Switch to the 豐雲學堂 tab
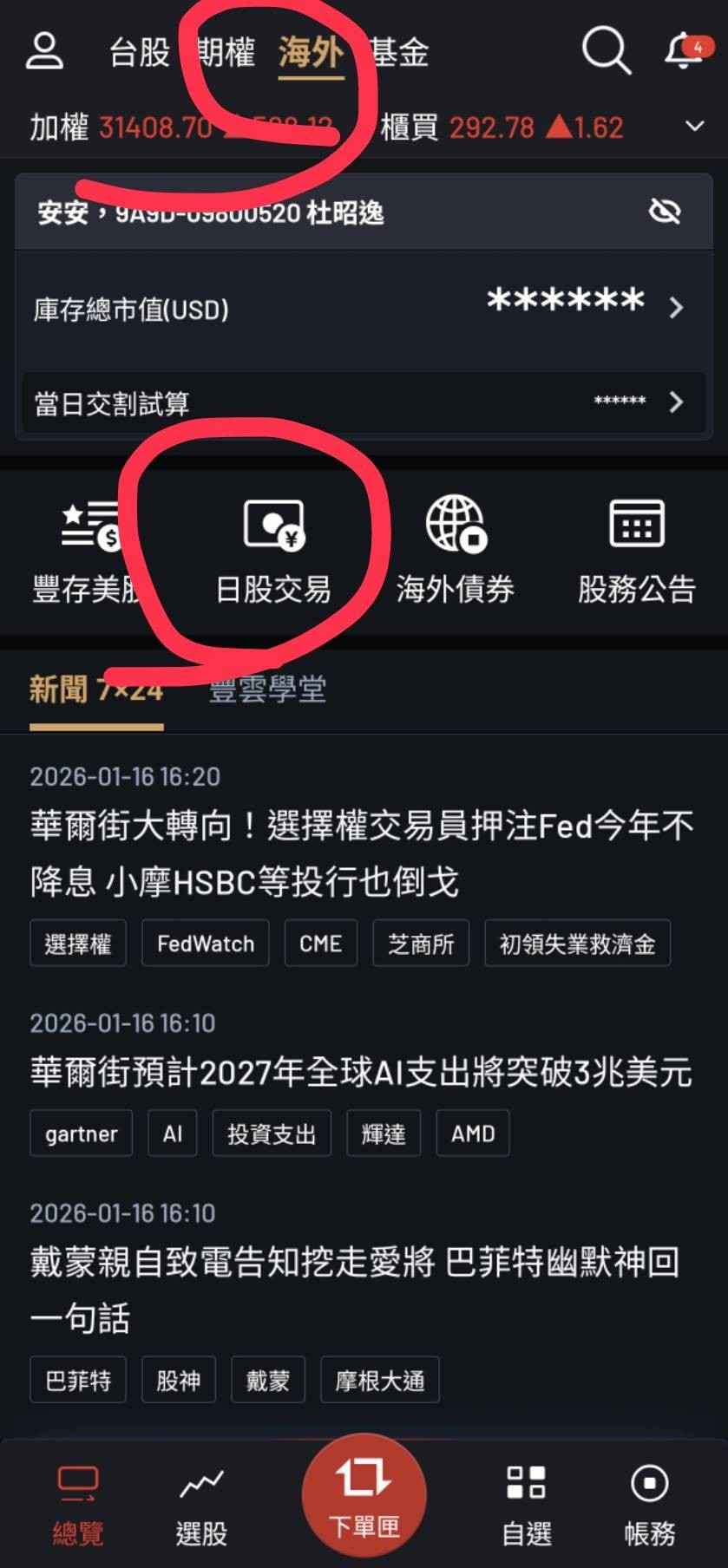Image resolution: width=728 pixels, height=1568 pixels. [267, 689]
